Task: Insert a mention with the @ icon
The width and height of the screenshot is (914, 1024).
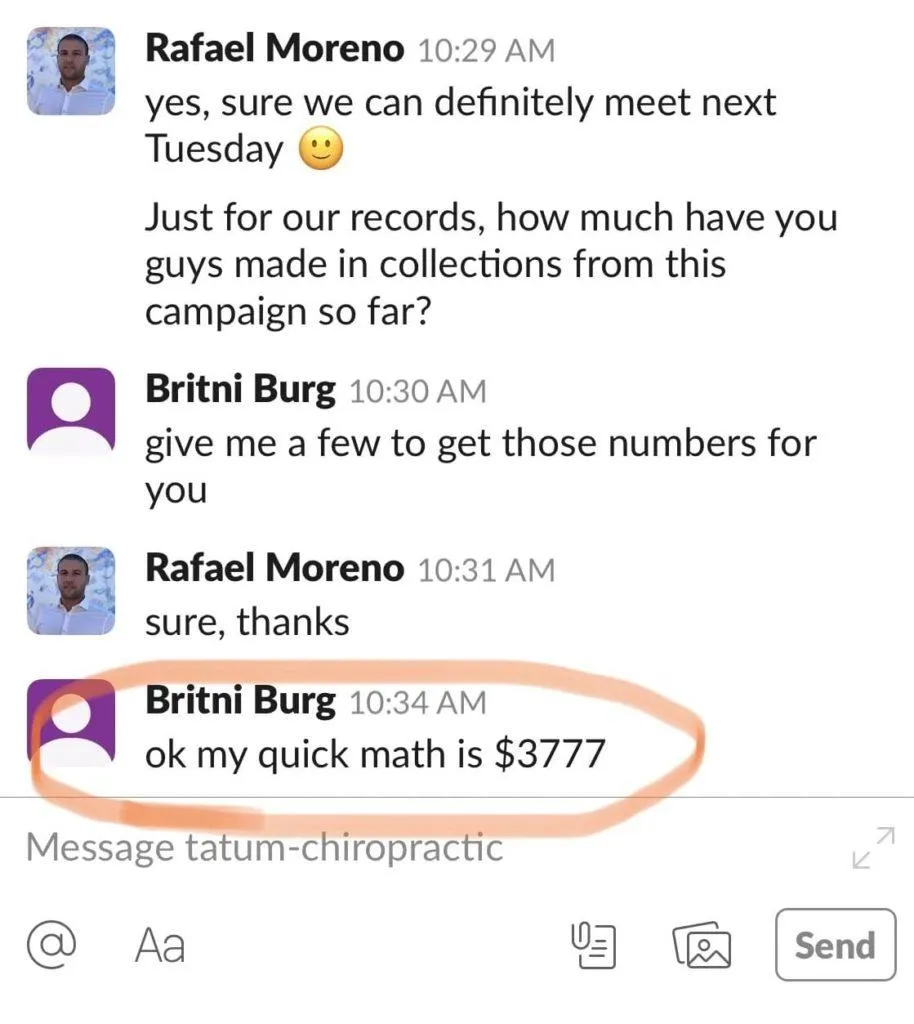Action: 52,944
